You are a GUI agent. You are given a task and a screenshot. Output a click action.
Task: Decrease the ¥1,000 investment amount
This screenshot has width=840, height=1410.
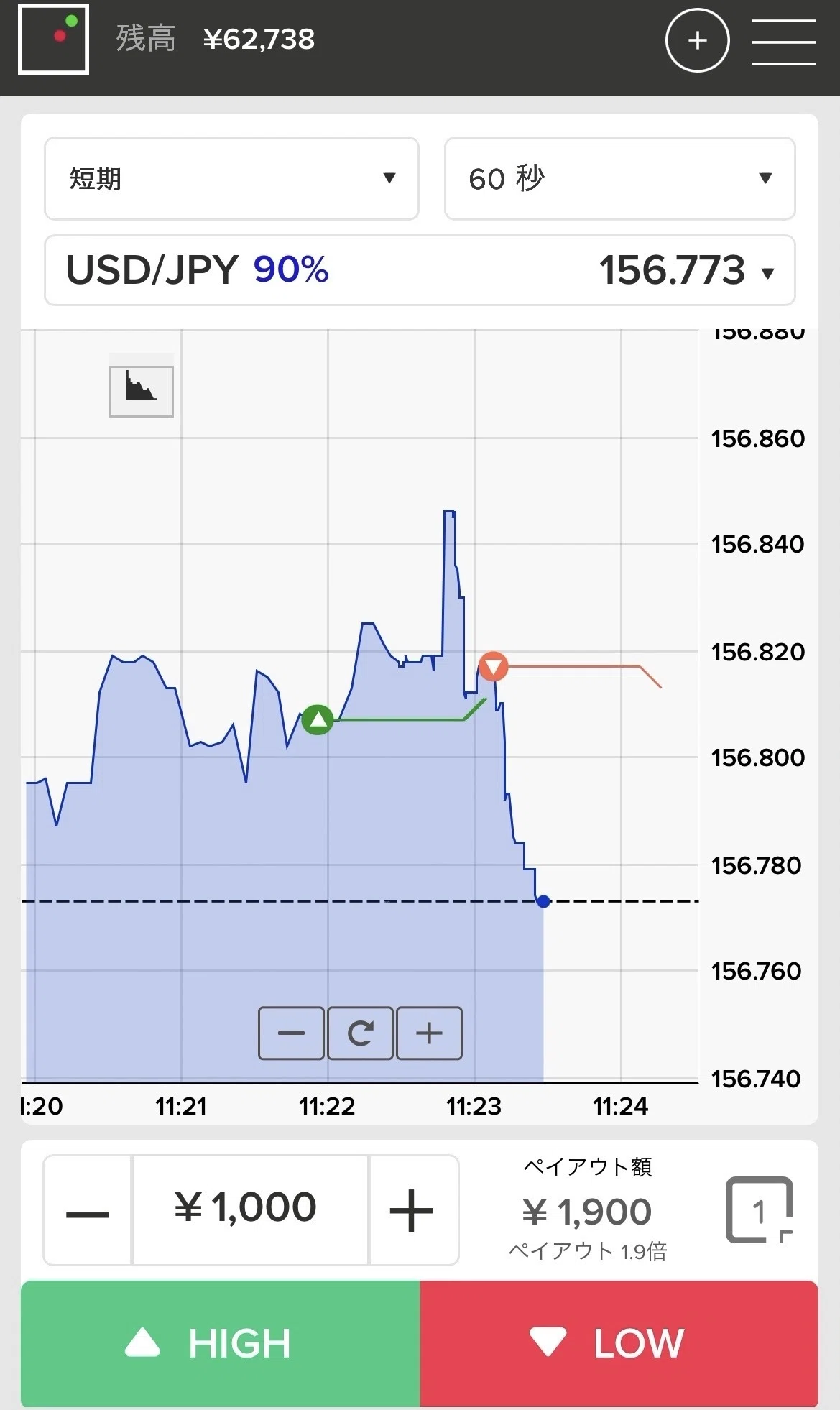88,1210
